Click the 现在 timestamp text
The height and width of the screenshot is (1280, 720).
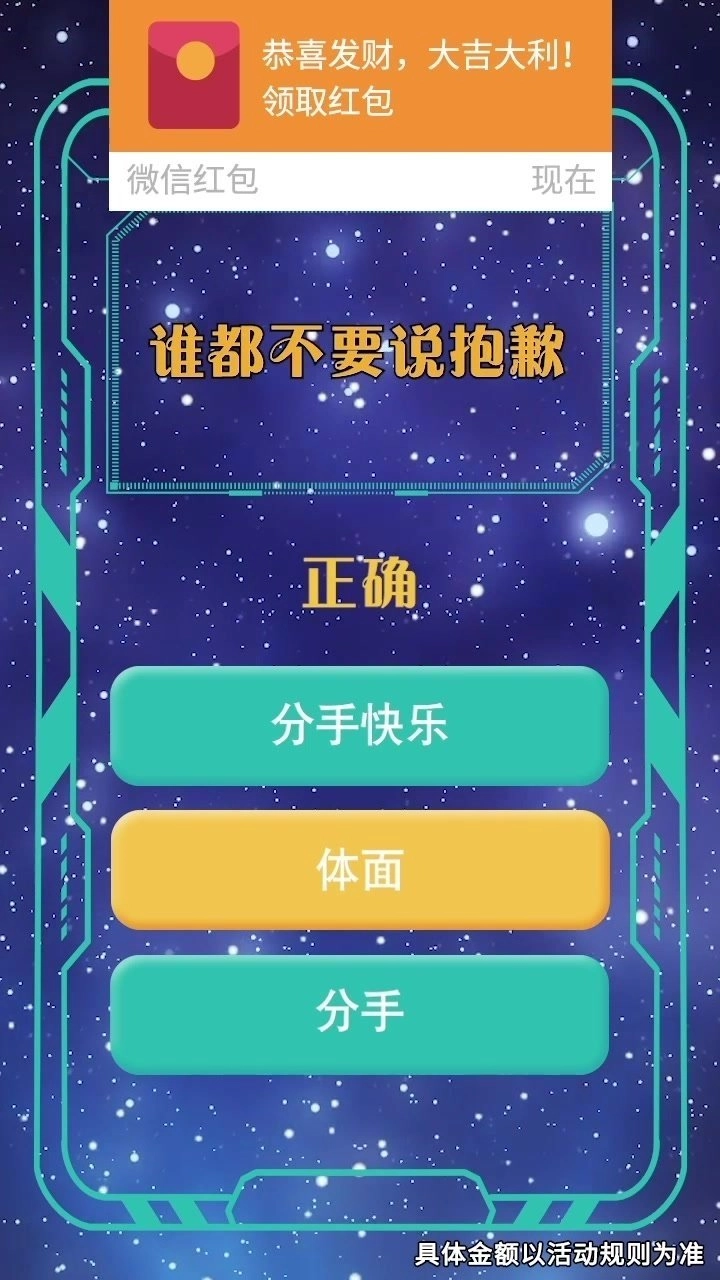point(563,180)
